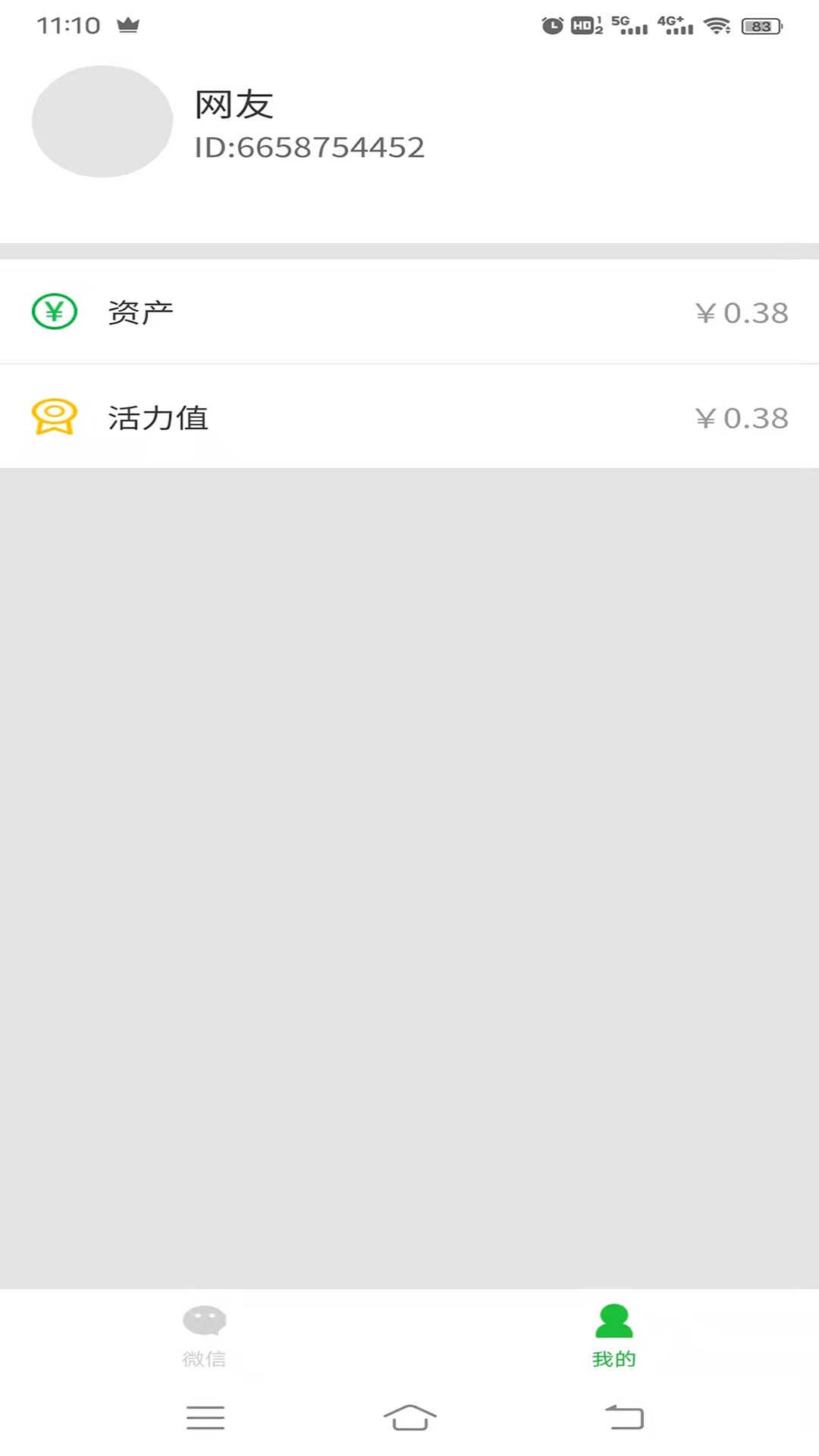Open the 活力值 row

click(409, 417)
